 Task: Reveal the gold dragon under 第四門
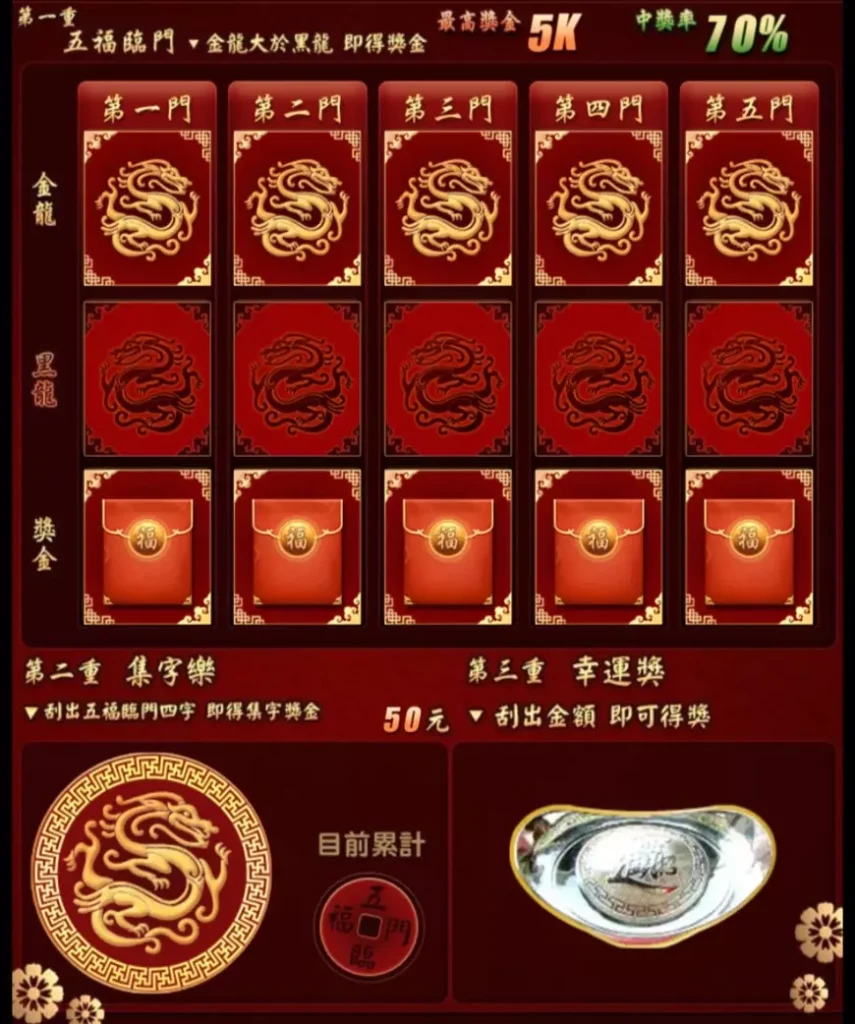[x=598, y=208]
